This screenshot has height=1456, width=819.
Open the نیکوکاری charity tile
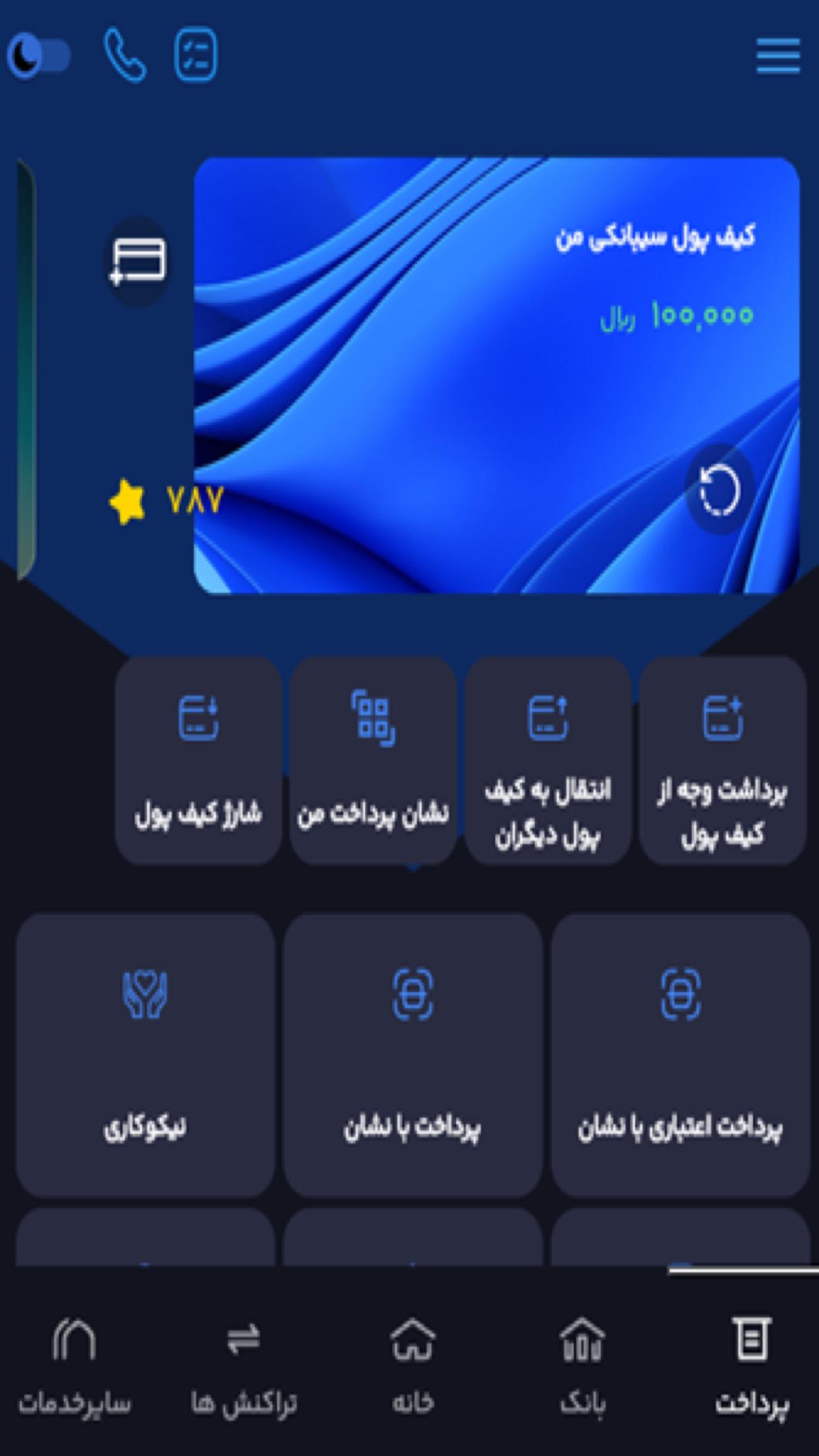145,1054
